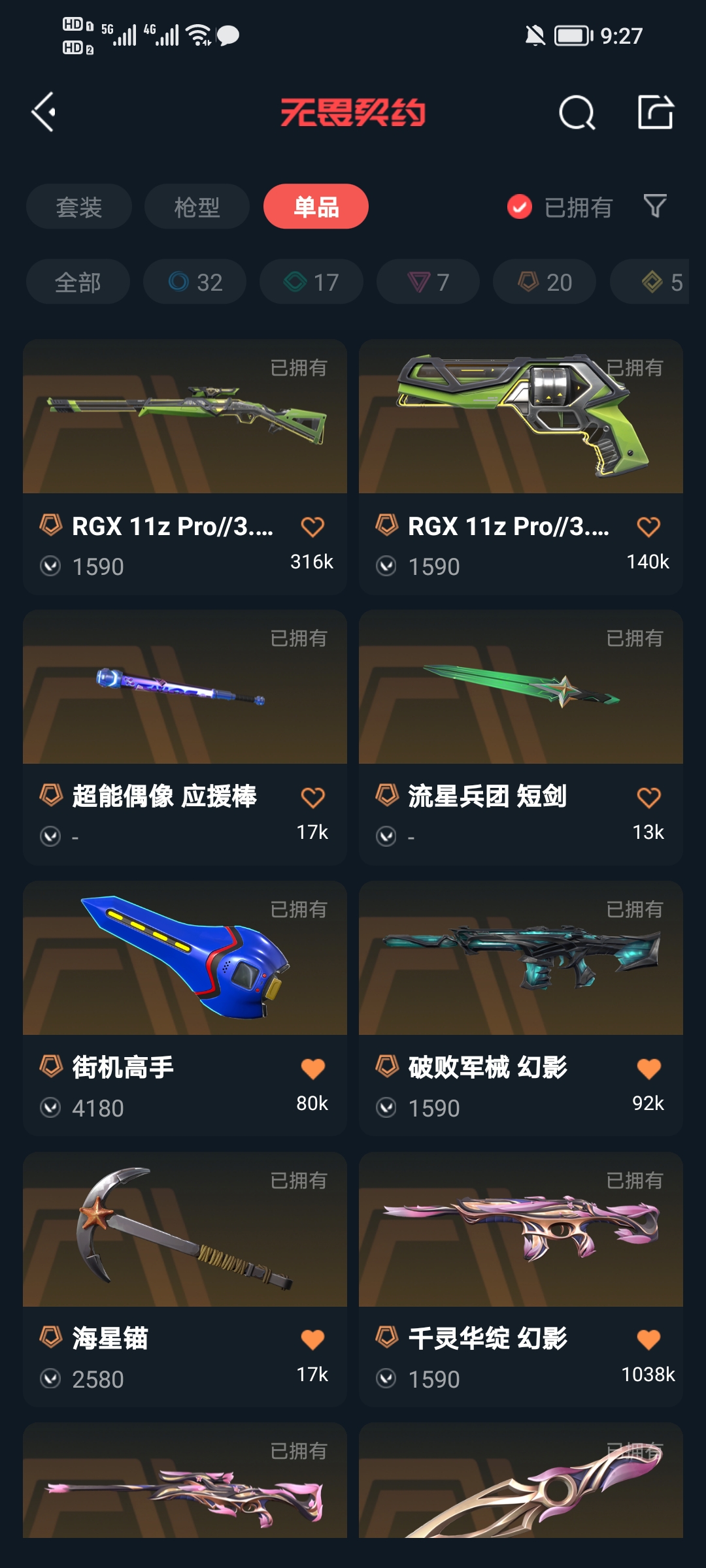Viewport: 706px width, 1568px height.
Task: Open the 流星兵团 短剑 skin card
Action: [x=521, y=737]
